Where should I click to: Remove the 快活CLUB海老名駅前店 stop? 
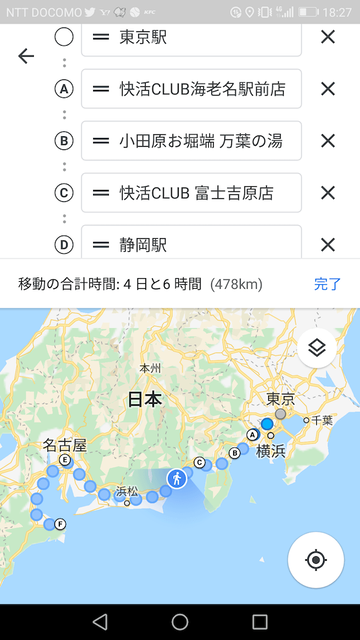click(328, 89)
